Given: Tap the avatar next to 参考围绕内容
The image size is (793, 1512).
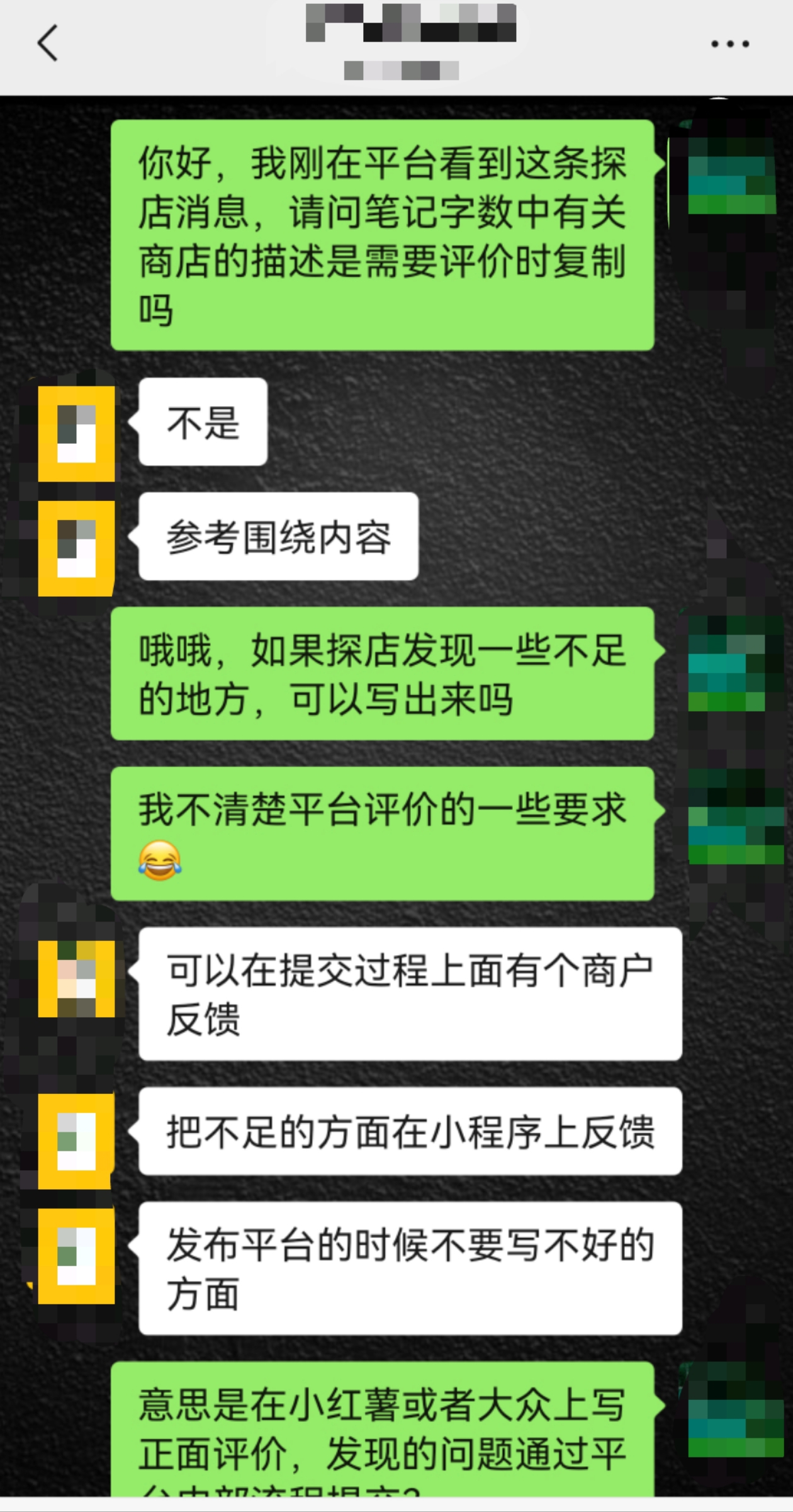Looking at the screenshot, I should pyautogui.click(x=76, y=548).
